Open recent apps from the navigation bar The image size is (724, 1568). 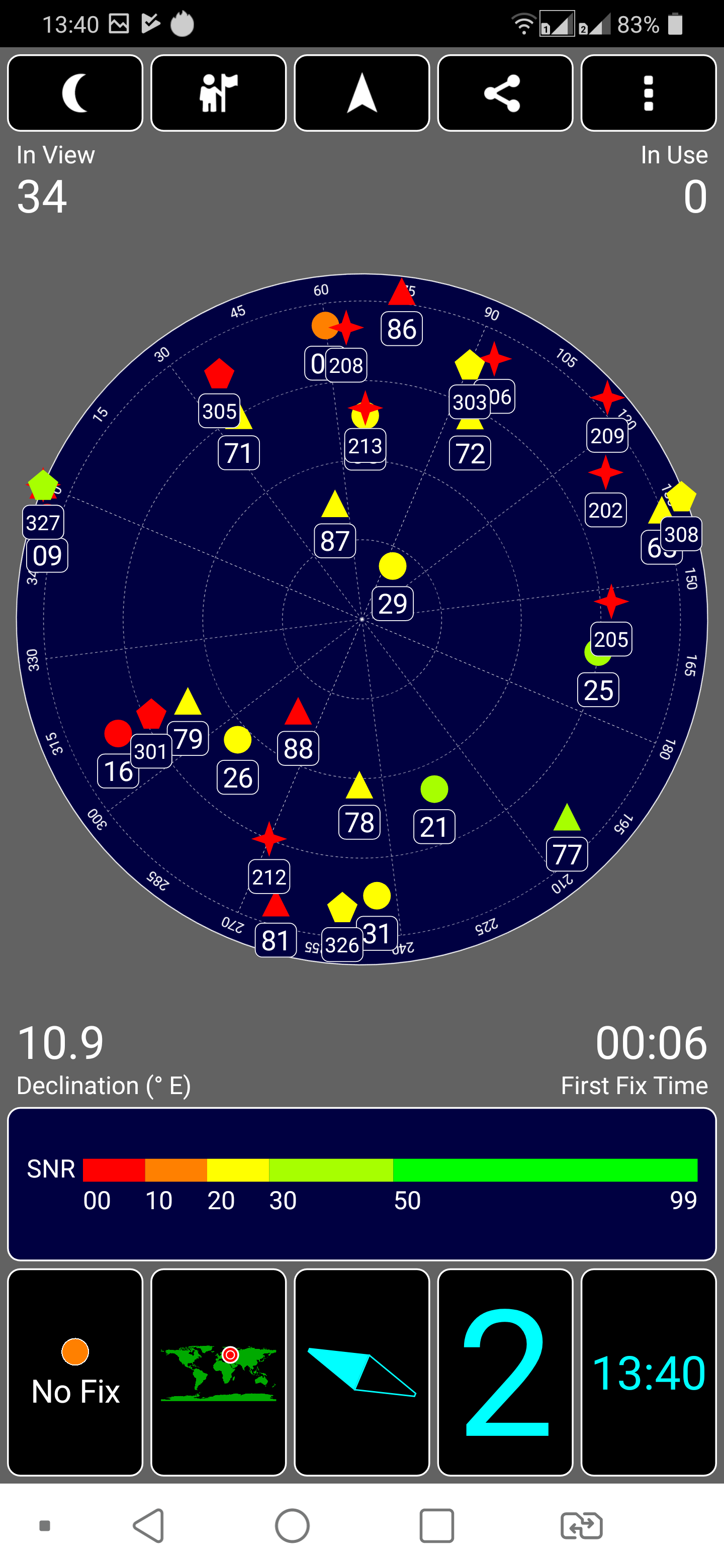[x=436, y=1525]
